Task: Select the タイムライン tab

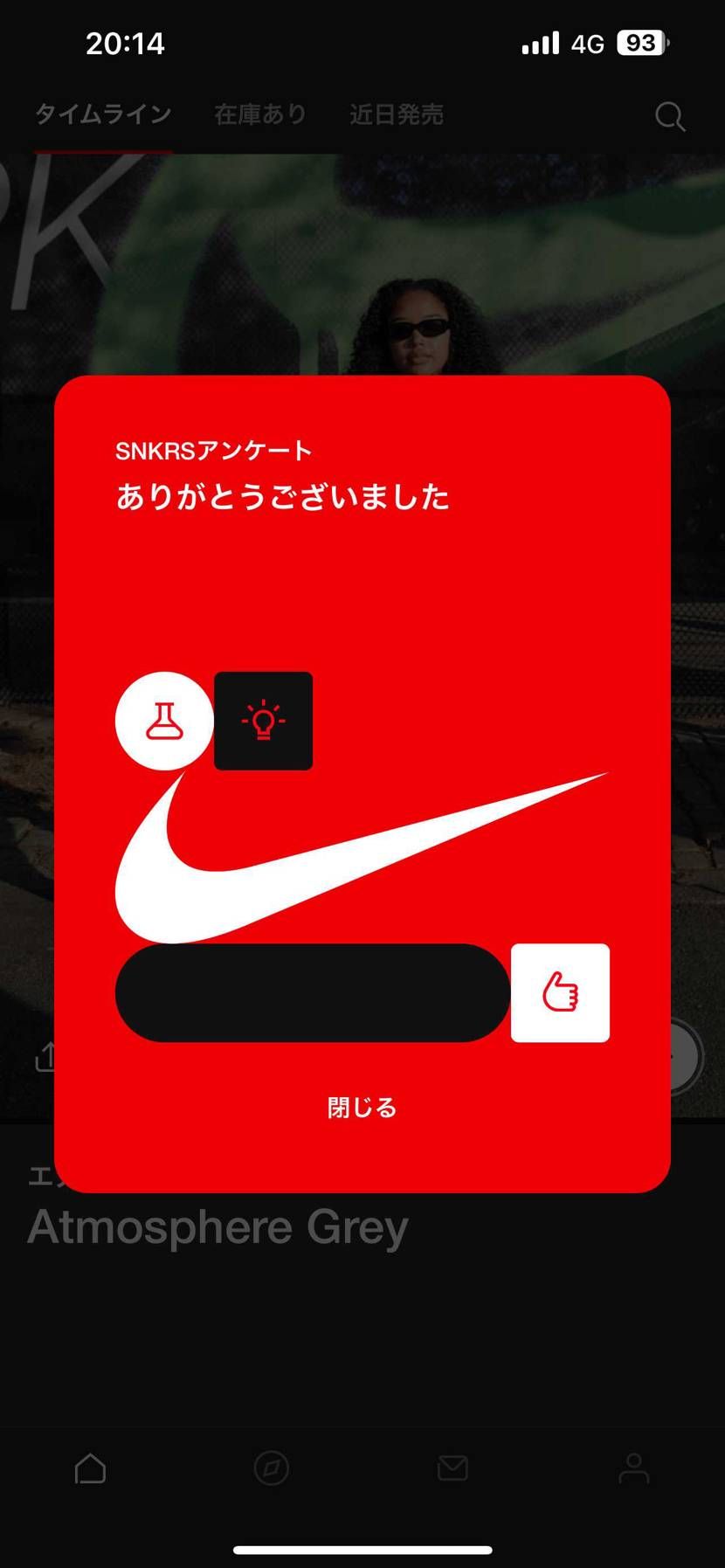Action: 102,114
